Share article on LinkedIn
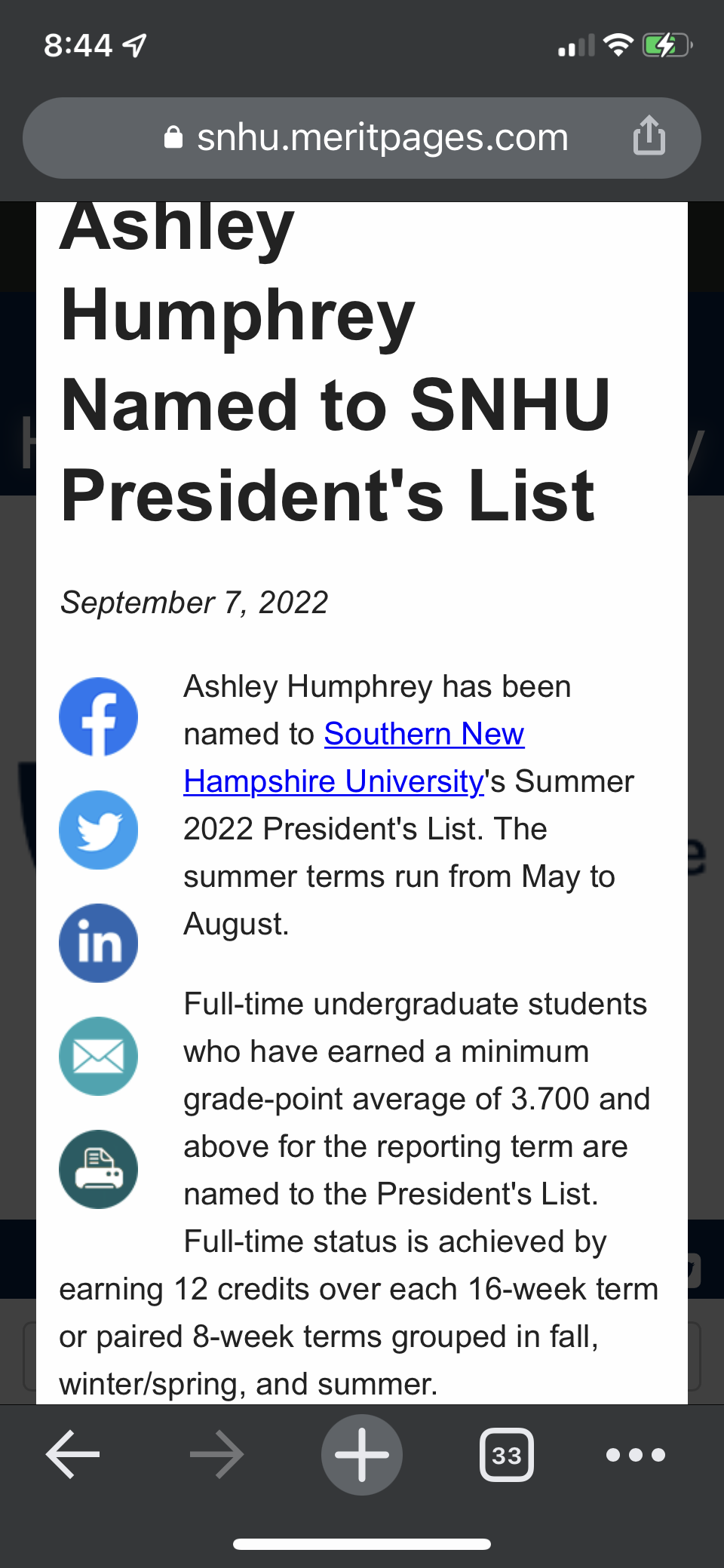724x1568 pixels. coord(98,943)
